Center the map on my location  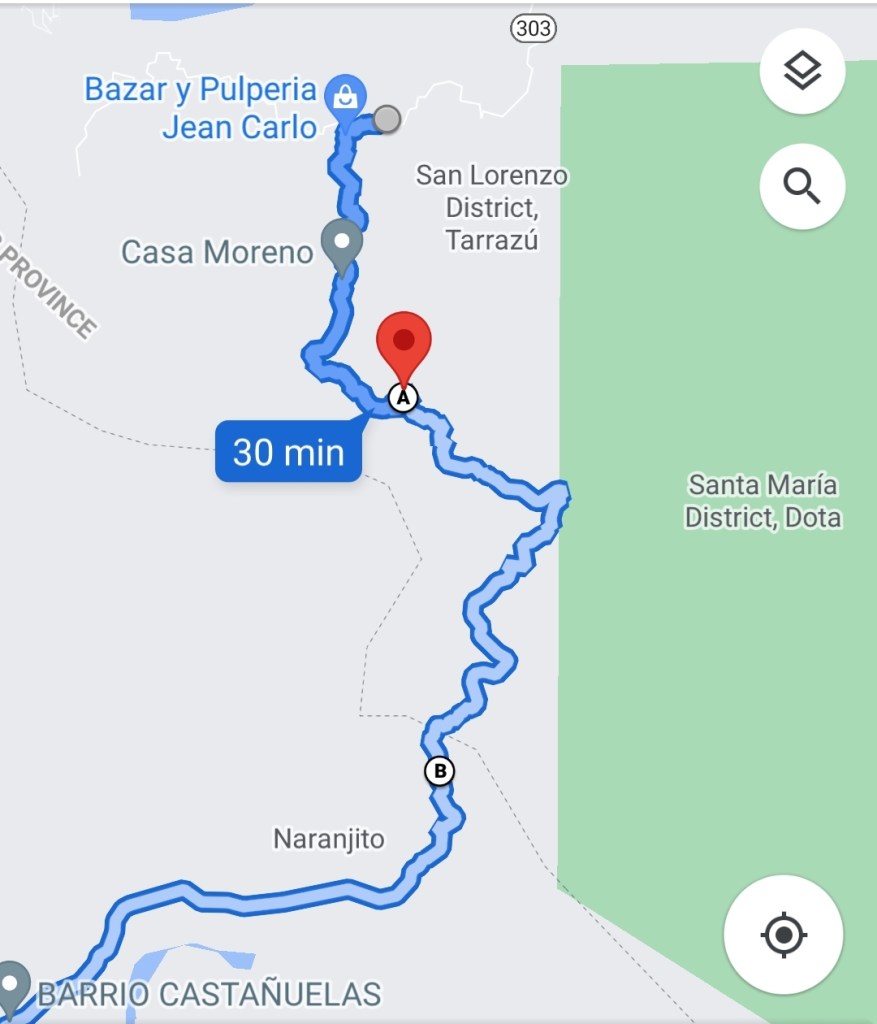click(x=783, y=936)
